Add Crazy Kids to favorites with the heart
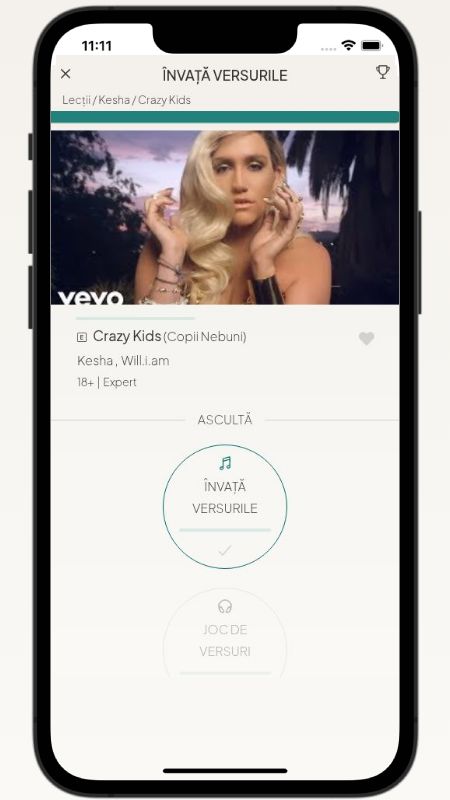 [366, 338]
